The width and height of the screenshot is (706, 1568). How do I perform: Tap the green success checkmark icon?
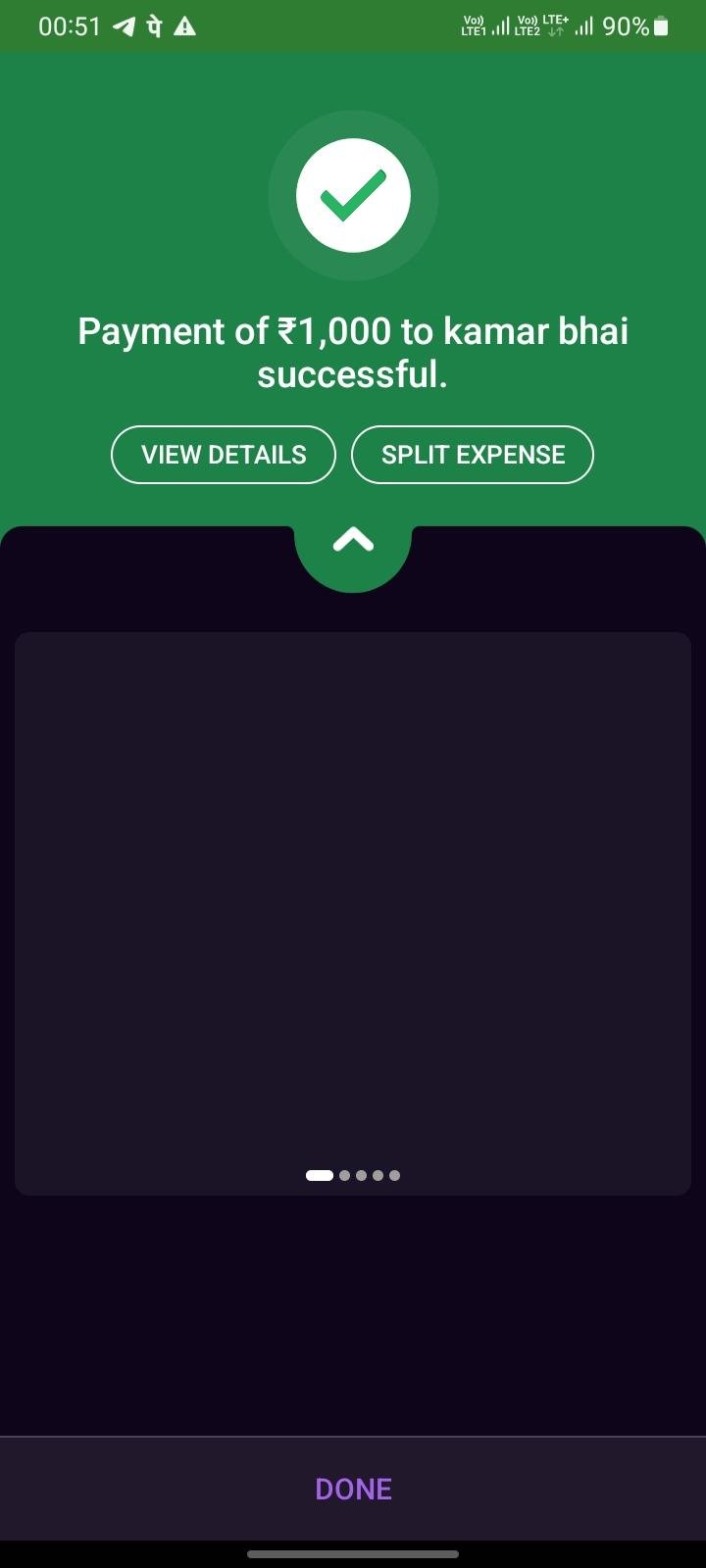click(x=353, y=195)
